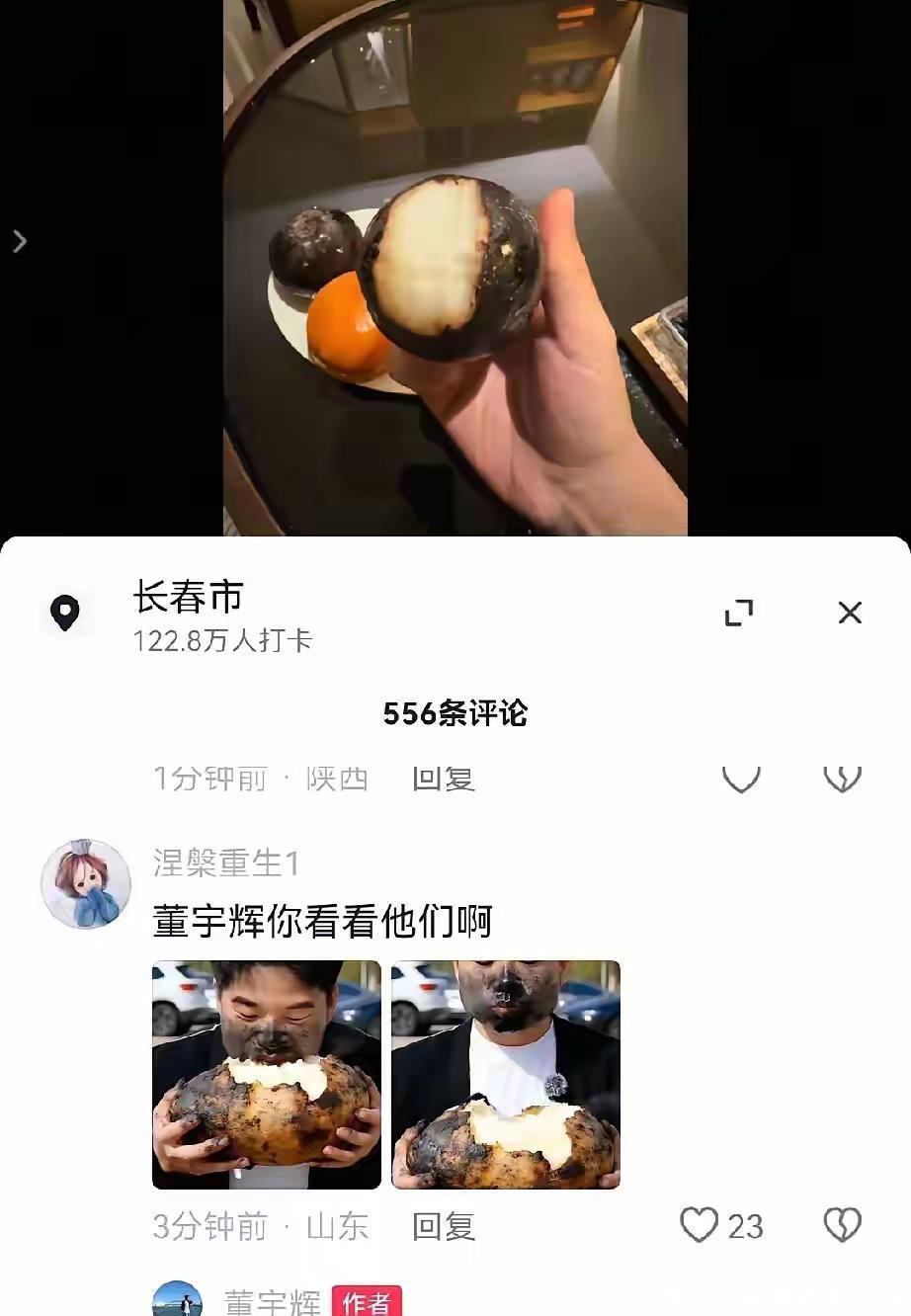This screenshot has height=1316, width=911.
Task: Expand the comments panel to full screen
Action: click(739, 613)
